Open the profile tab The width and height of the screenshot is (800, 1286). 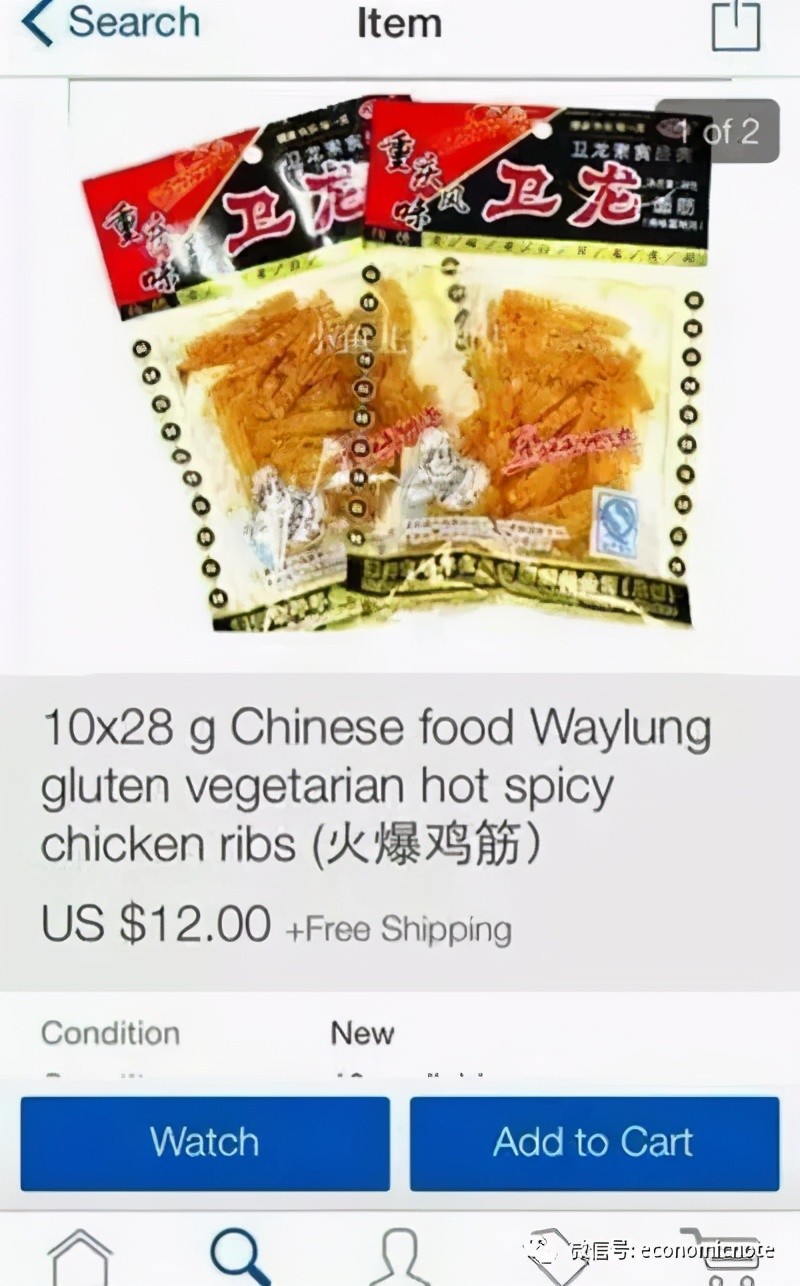(400, 1258)
